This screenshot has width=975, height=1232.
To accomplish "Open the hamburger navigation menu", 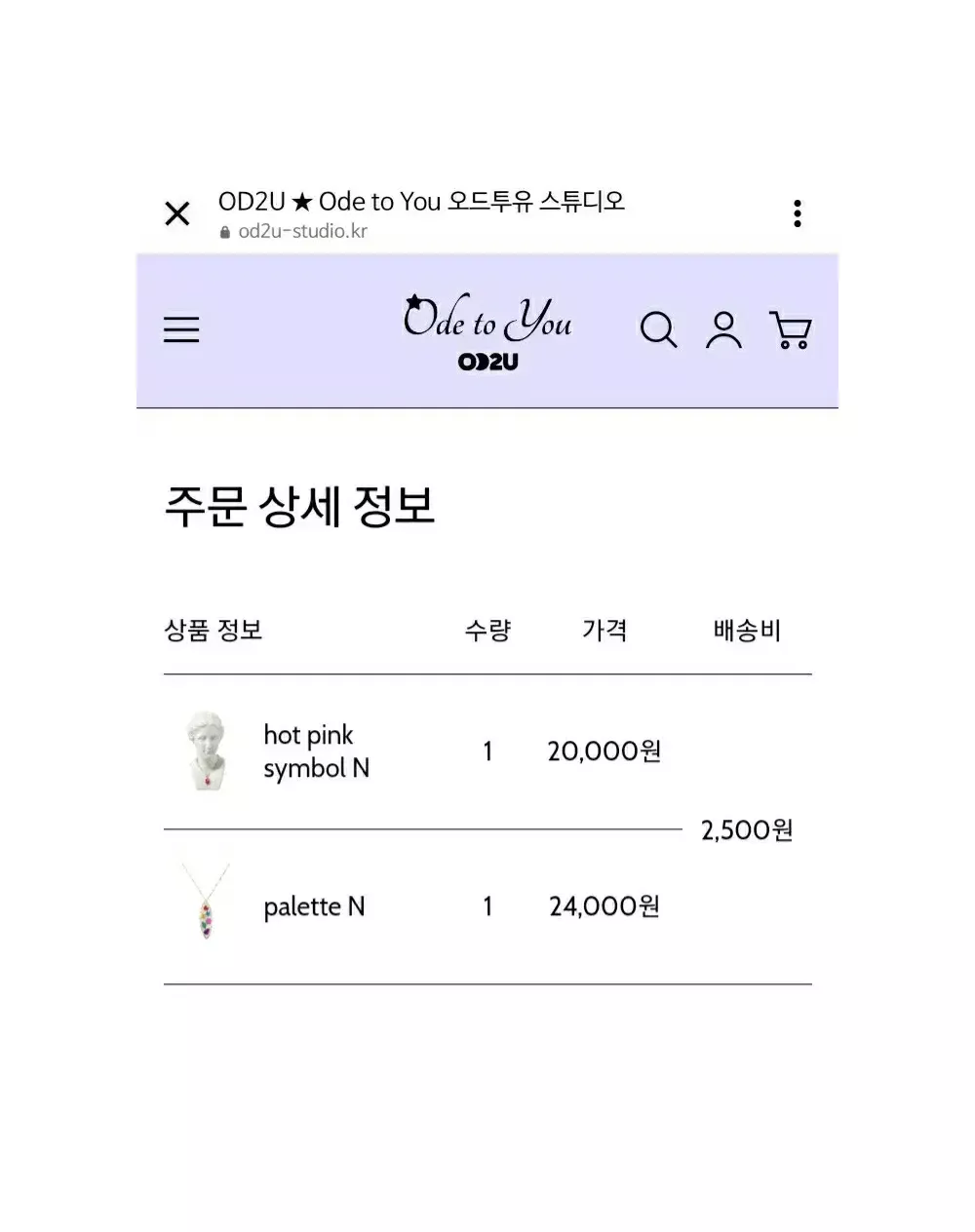I will [181, 329].
